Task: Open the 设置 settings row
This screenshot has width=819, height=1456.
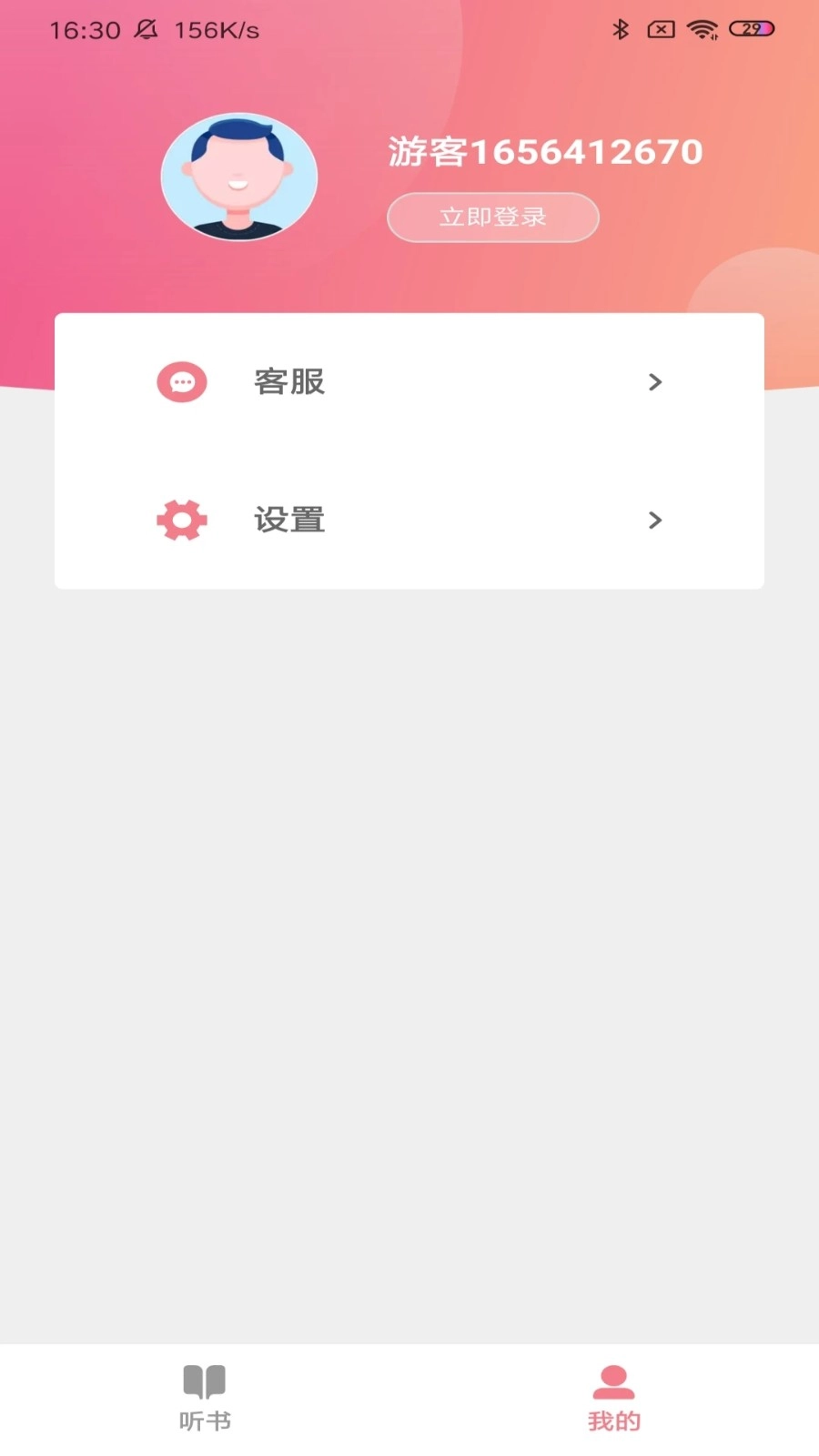Action: pyautogui.click(x=409, y=520)
